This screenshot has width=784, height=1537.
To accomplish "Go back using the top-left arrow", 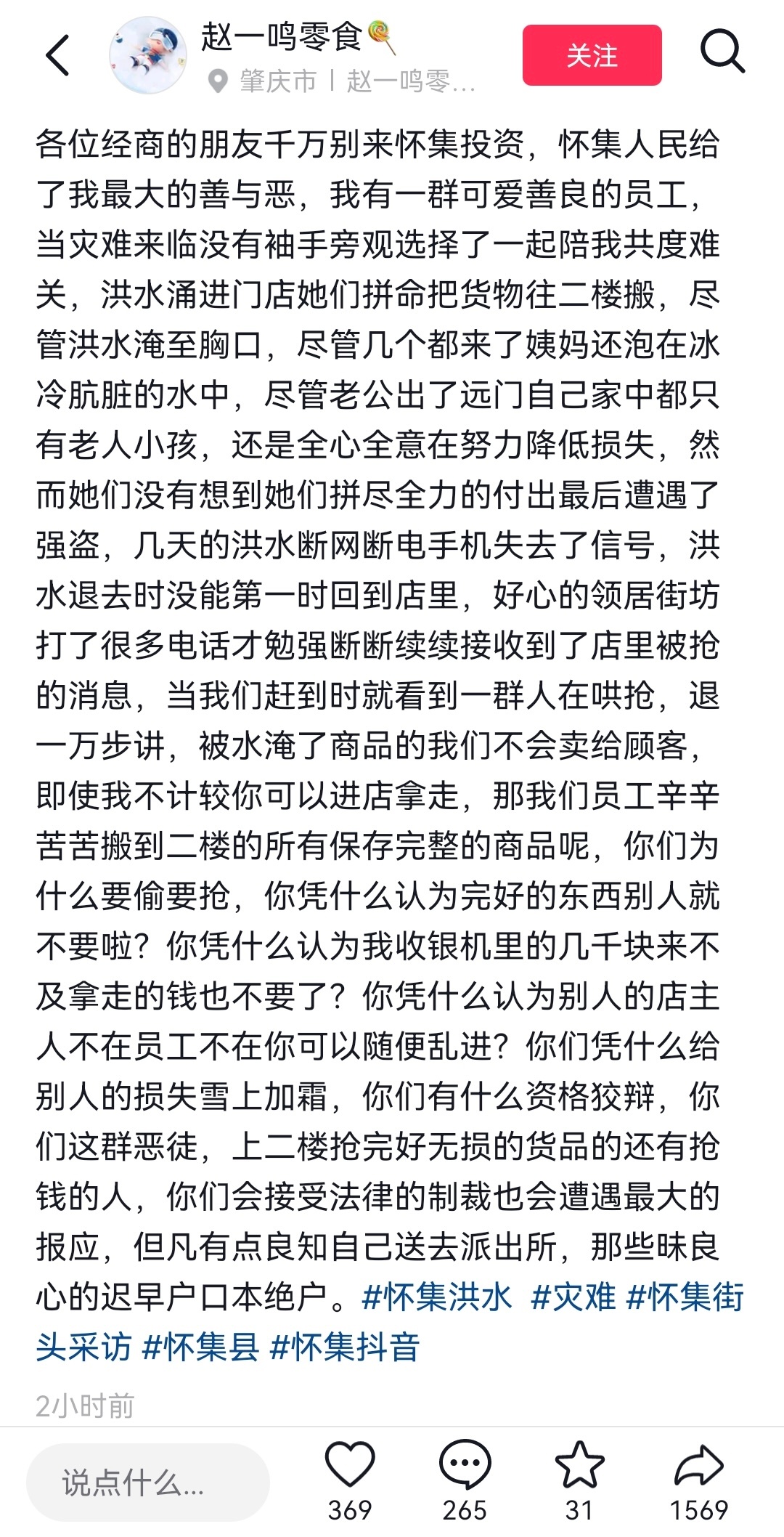I will point(58,55).
